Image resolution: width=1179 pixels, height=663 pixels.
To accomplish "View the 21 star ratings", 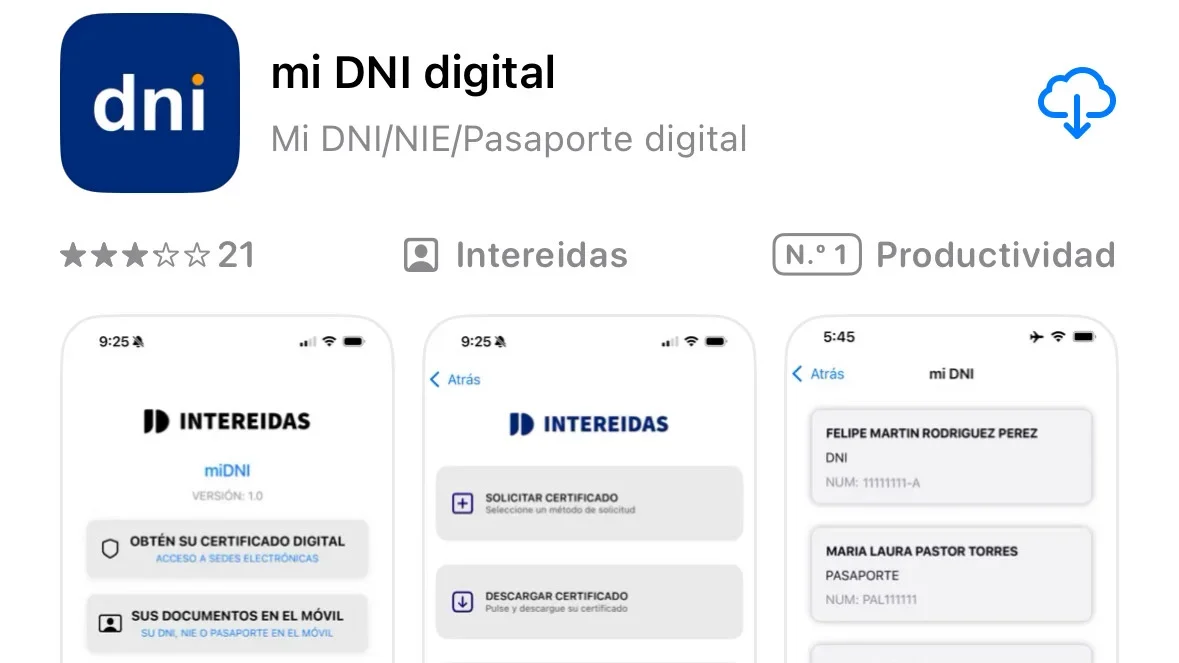I will click(x=157, y=256).
